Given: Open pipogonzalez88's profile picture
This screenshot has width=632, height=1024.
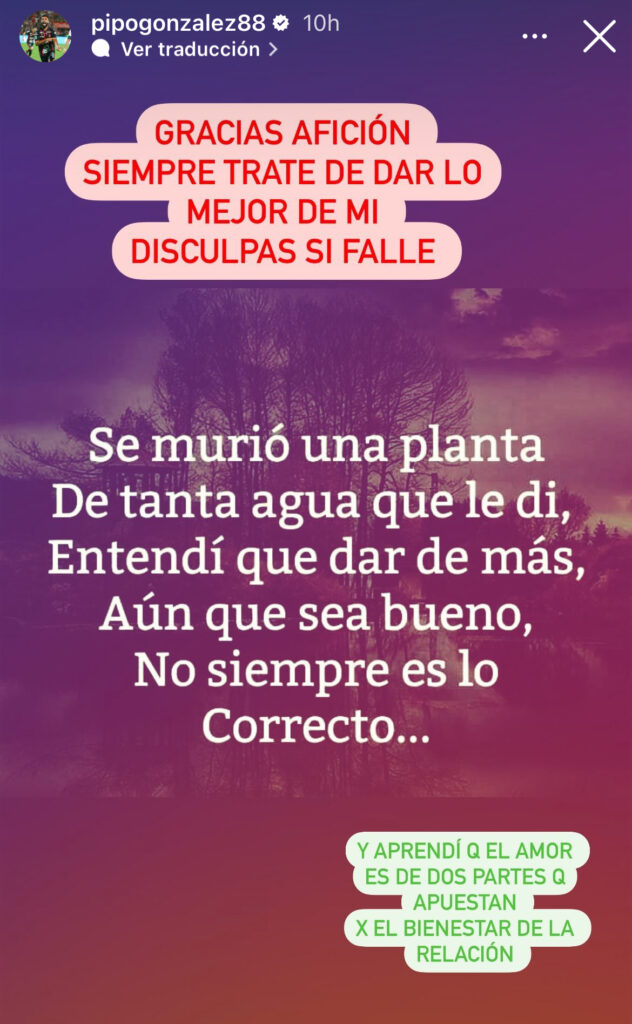Looking at the screenshot, I should click(x=45, y=37).
